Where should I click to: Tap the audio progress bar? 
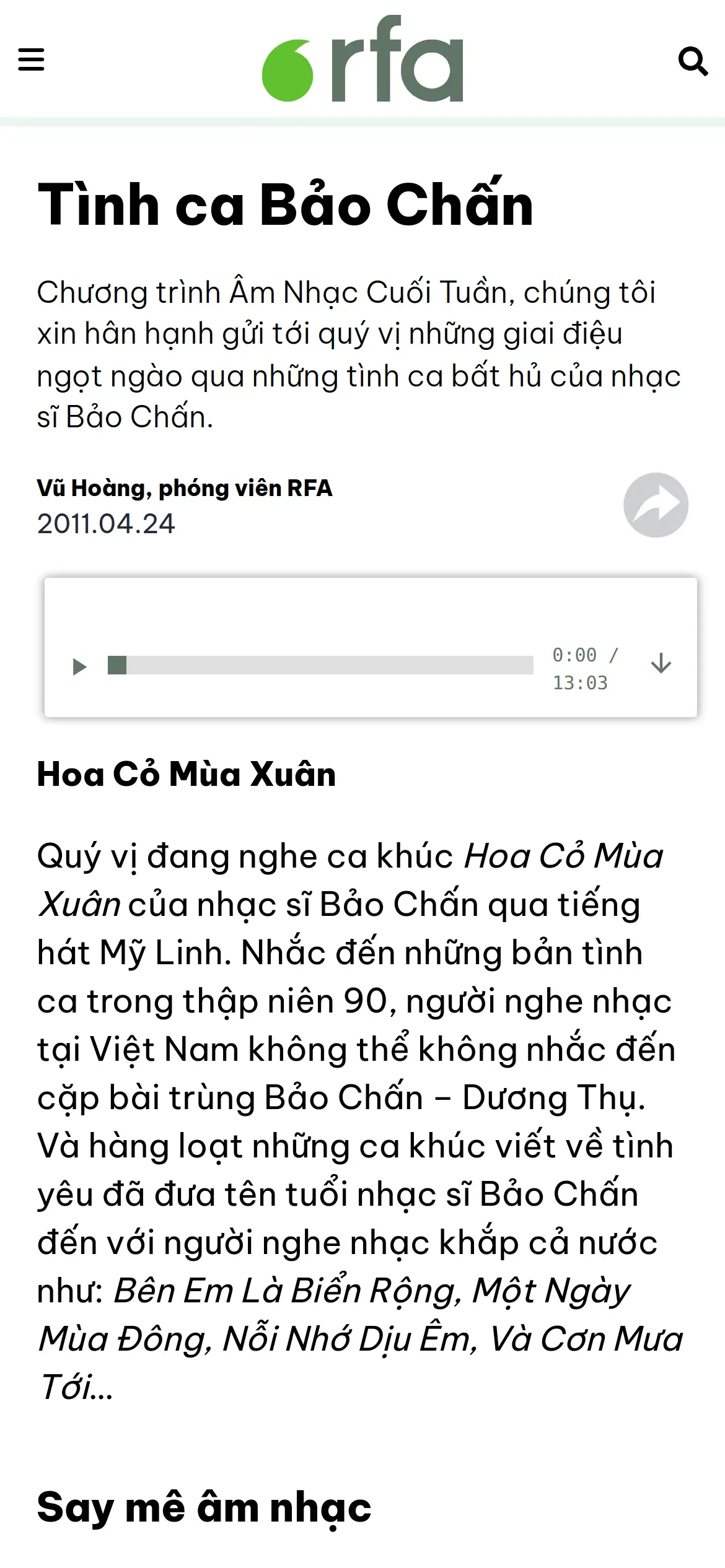point(320,665)
